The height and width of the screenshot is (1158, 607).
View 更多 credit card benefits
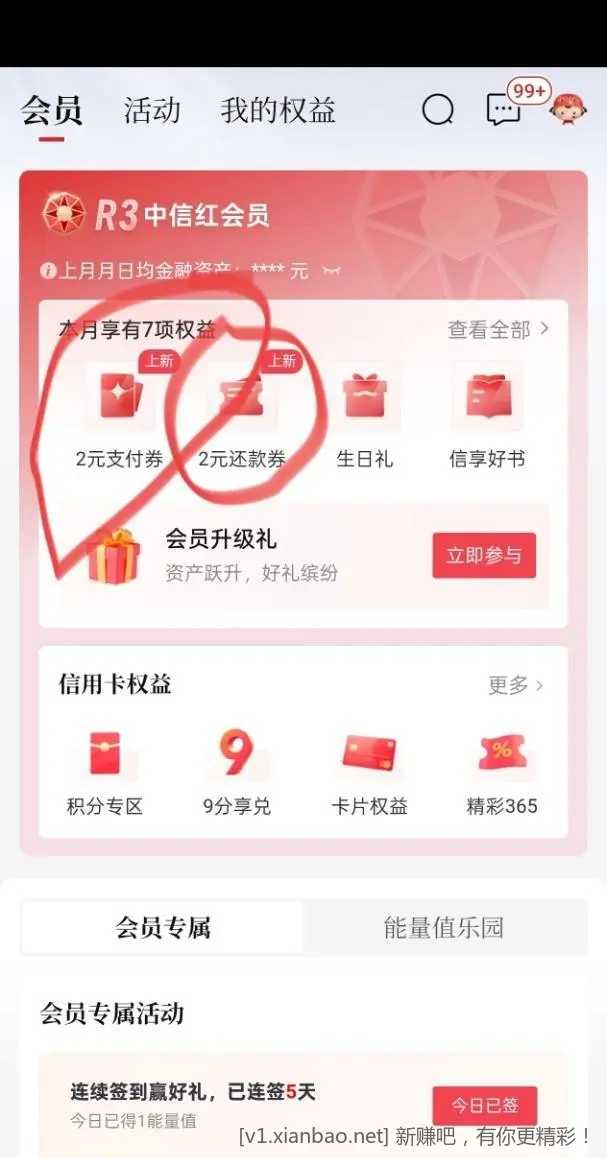[x=515, y=685]
